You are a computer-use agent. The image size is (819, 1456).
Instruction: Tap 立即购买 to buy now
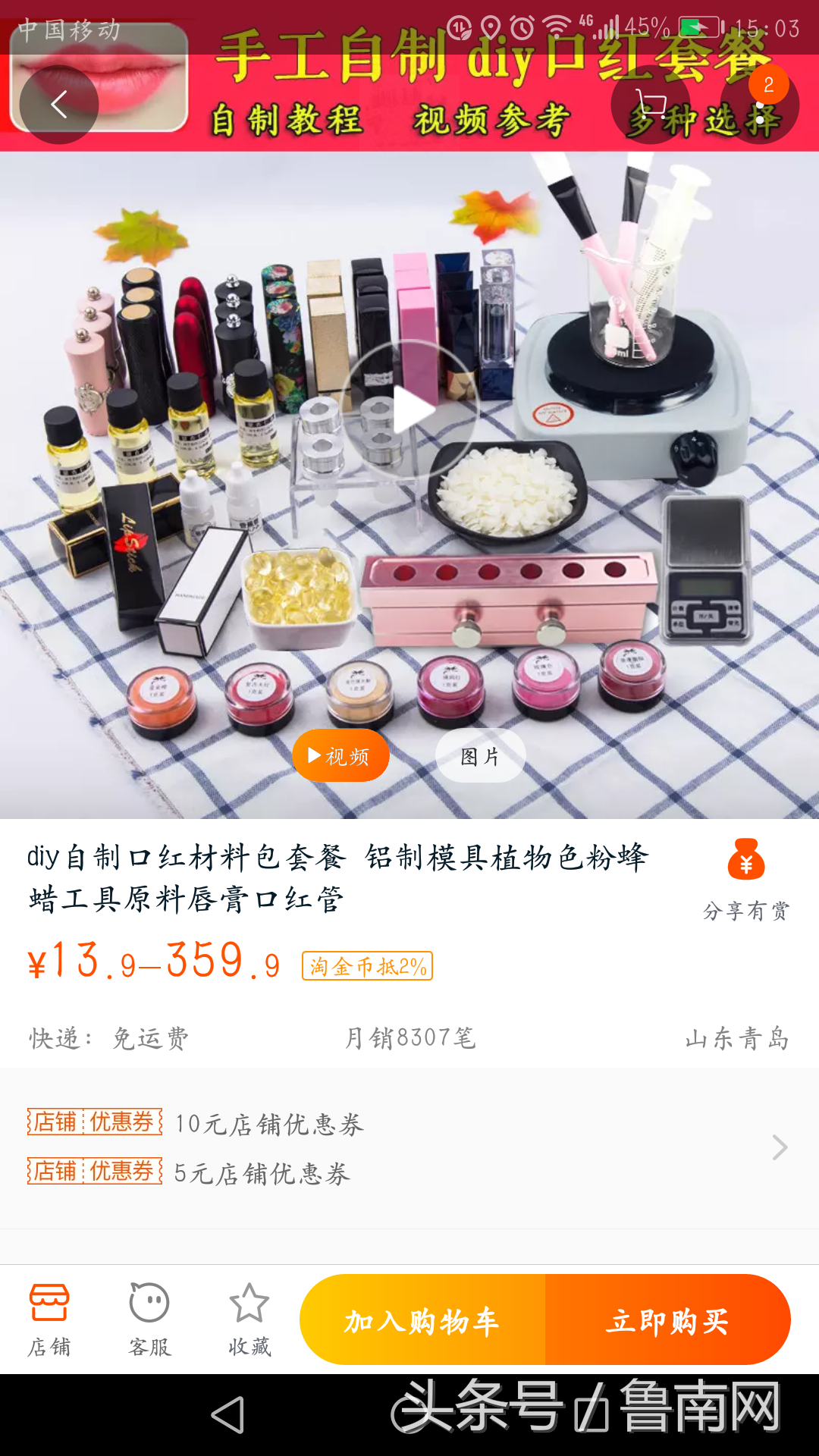(x=668, y=1319)
